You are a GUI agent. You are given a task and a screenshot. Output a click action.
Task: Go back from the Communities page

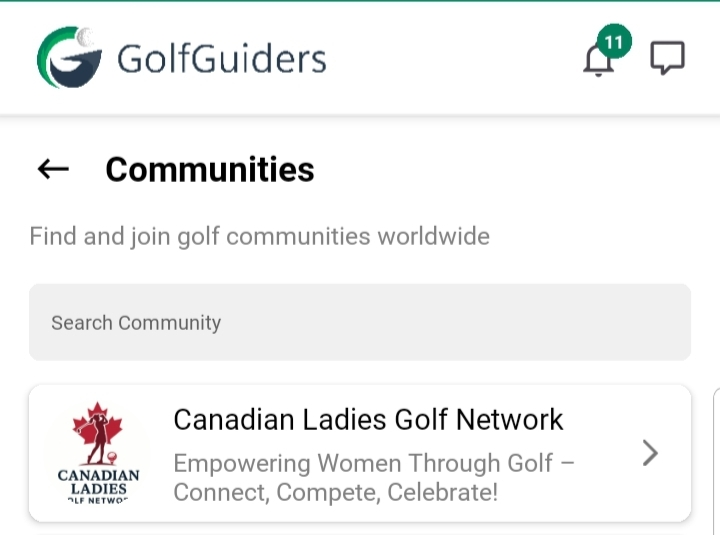(x=53, y=169)
